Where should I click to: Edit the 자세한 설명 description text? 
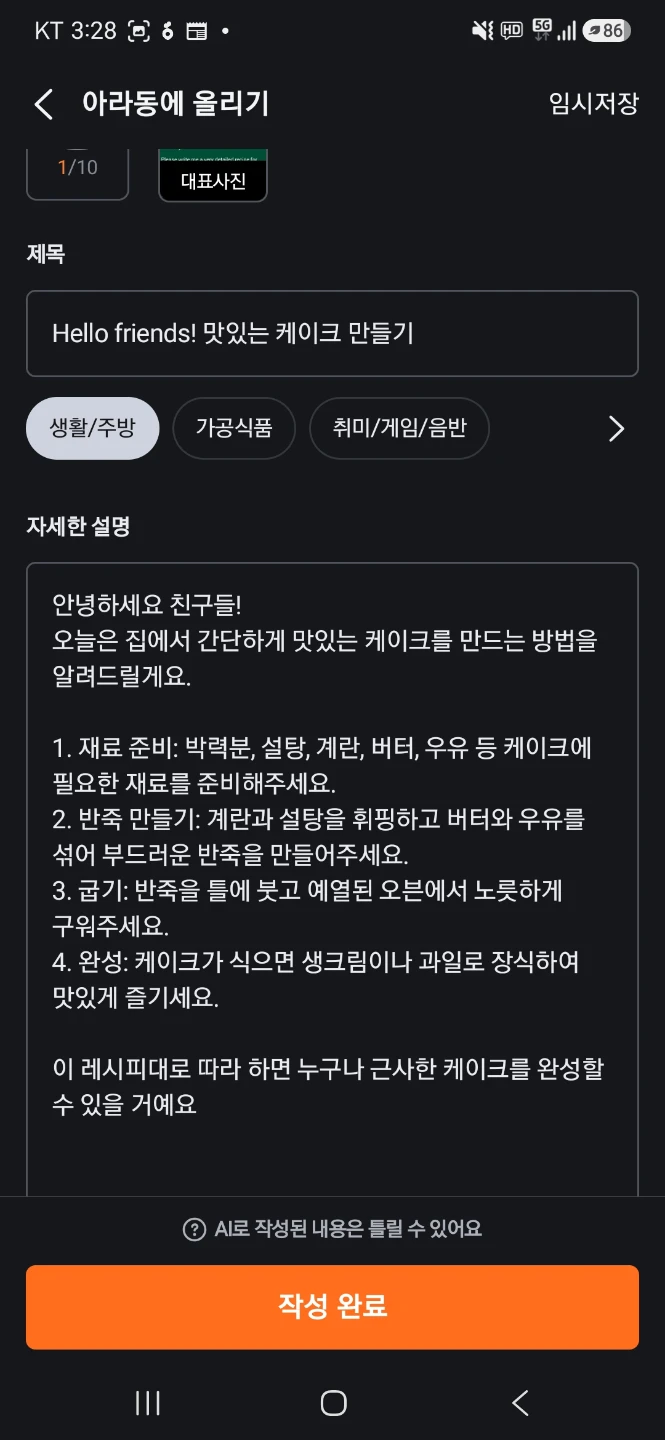pyautogui.click(x=332, y=880)
